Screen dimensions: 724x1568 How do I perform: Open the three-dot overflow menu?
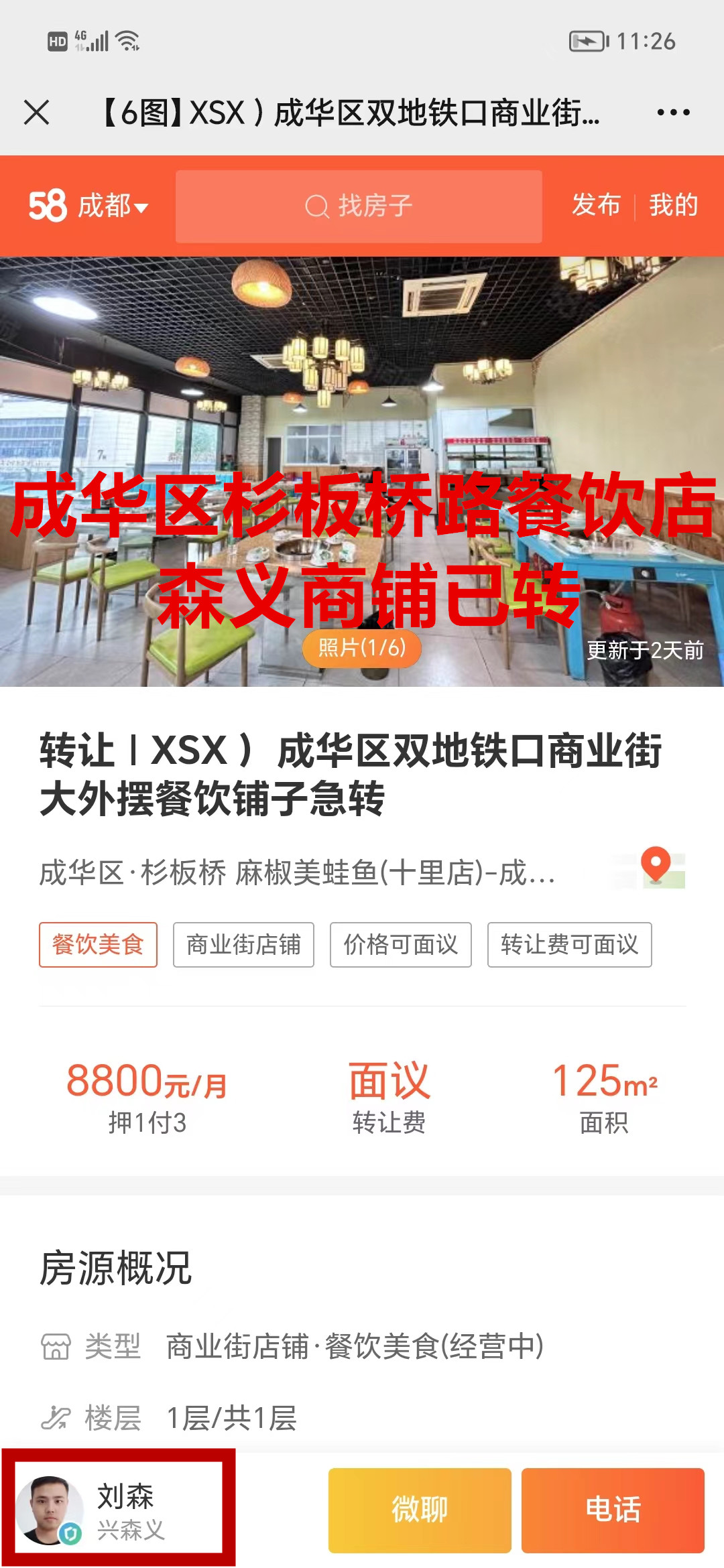click(673, 112)
